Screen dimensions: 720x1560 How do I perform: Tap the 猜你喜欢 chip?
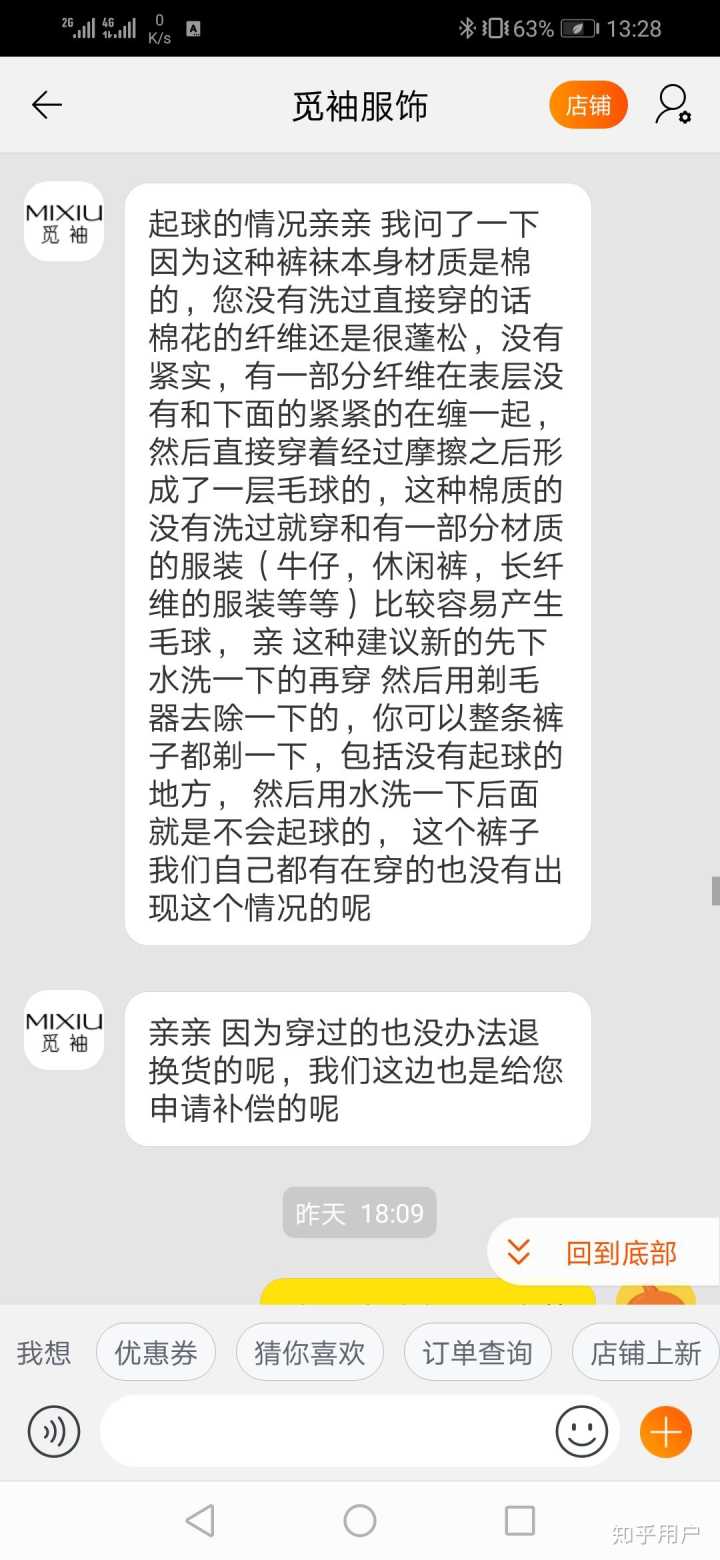coord(310,1353)
